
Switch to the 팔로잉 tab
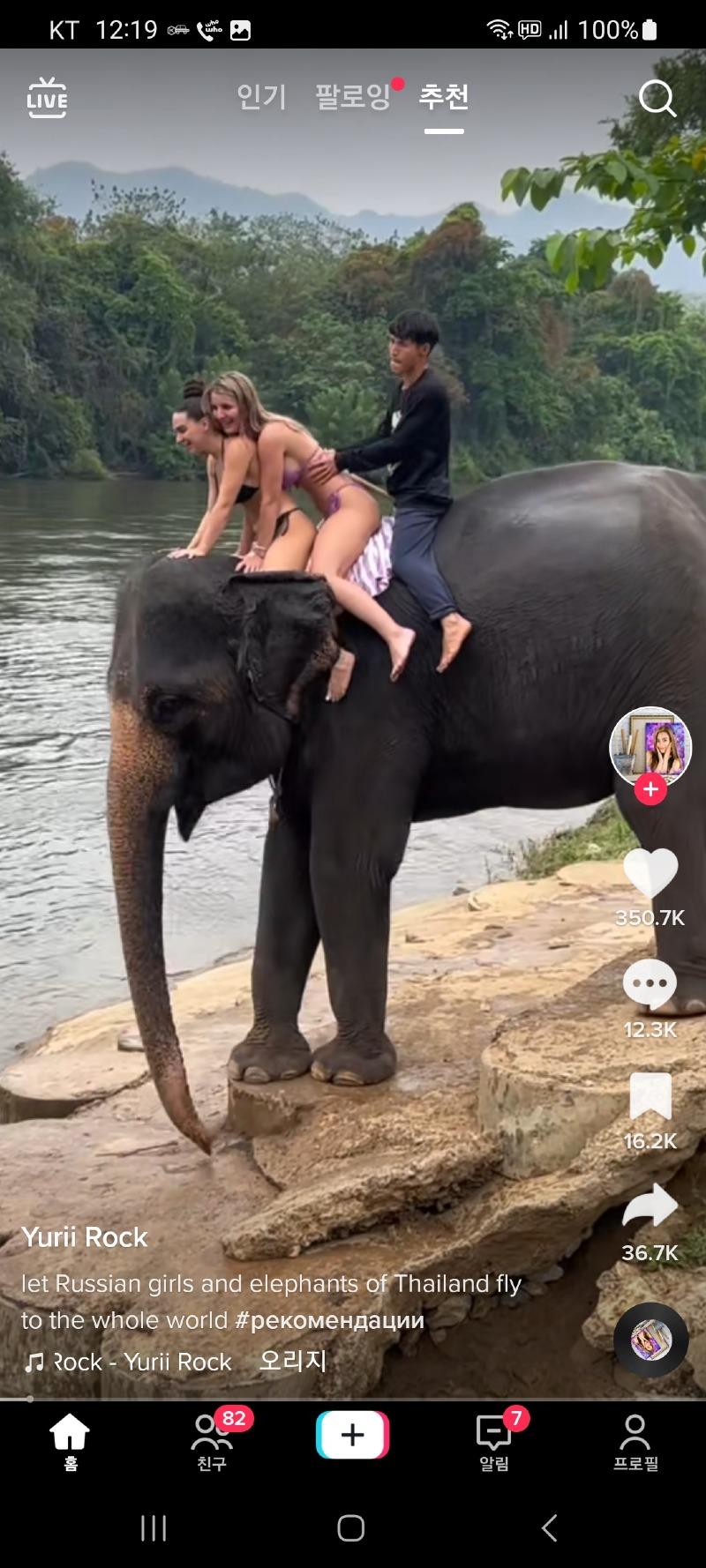point(353,97)
